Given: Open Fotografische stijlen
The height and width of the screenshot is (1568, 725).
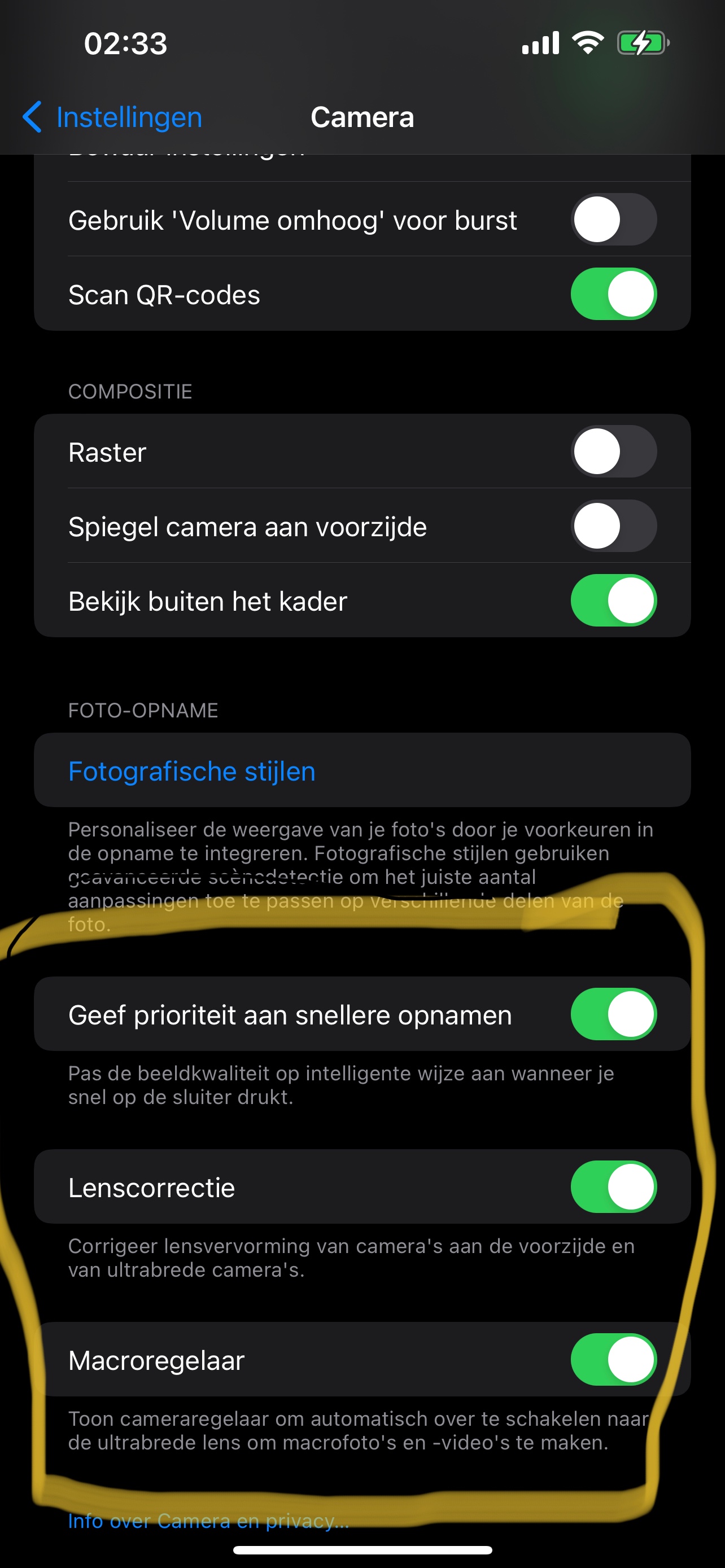Looking at the screenshot, I should 191,770.
